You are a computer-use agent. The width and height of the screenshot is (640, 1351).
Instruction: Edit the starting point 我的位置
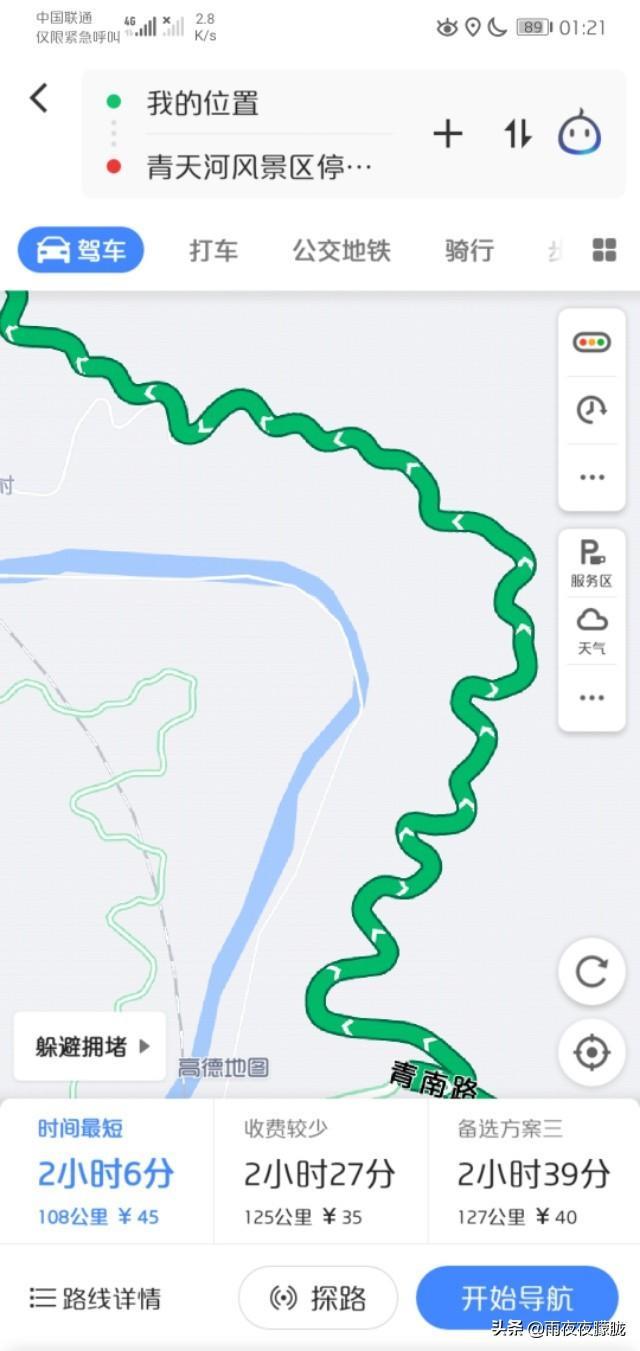(203, 102)
